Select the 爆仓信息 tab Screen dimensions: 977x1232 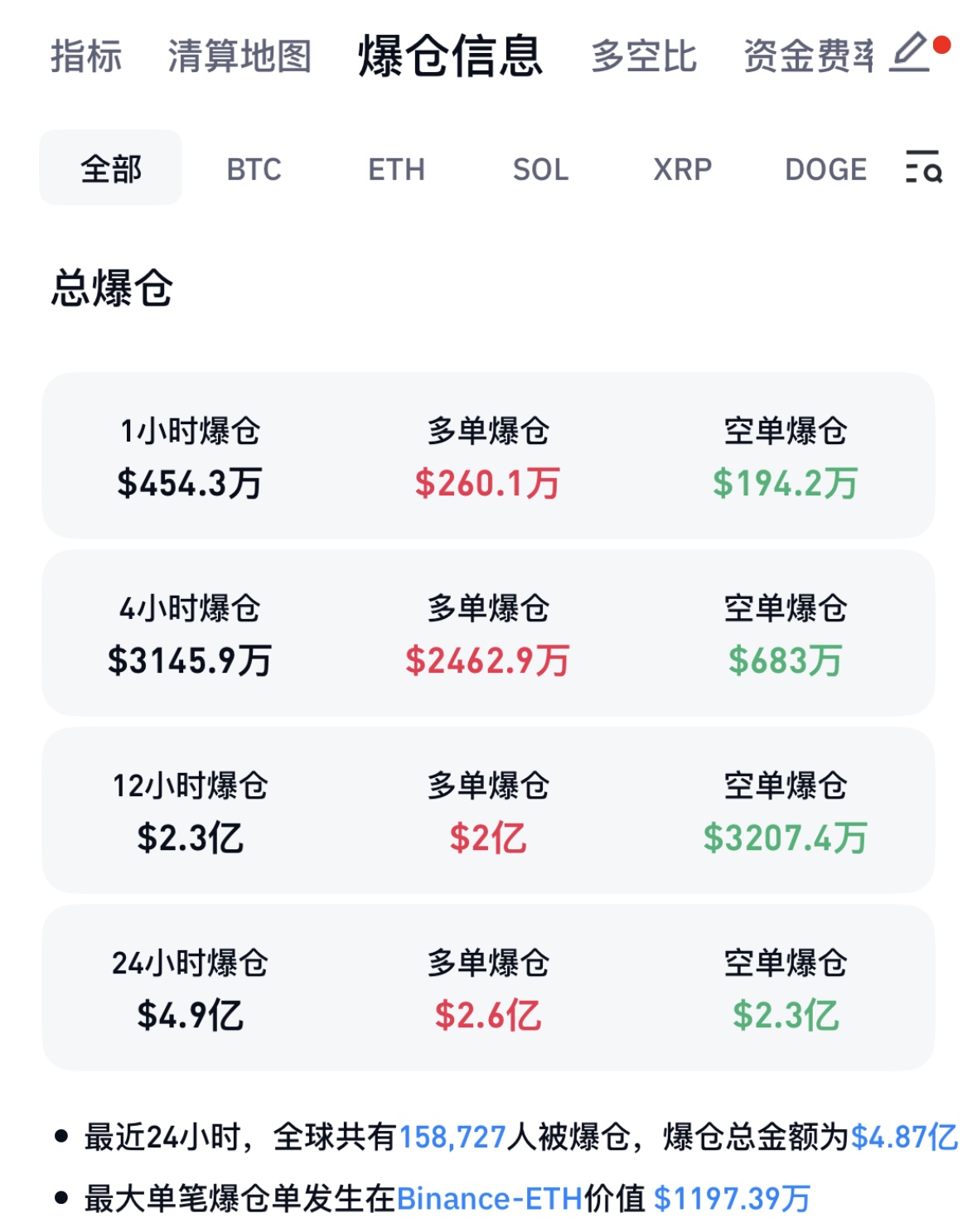(x=448, y=56)
